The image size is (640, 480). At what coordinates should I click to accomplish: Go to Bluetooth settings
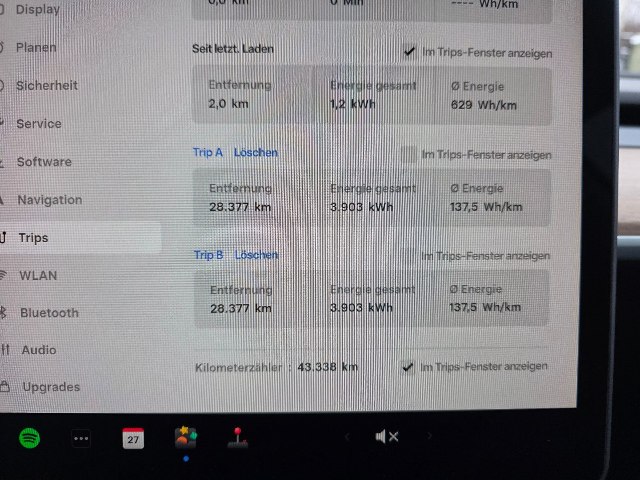(x=49, y=313)
